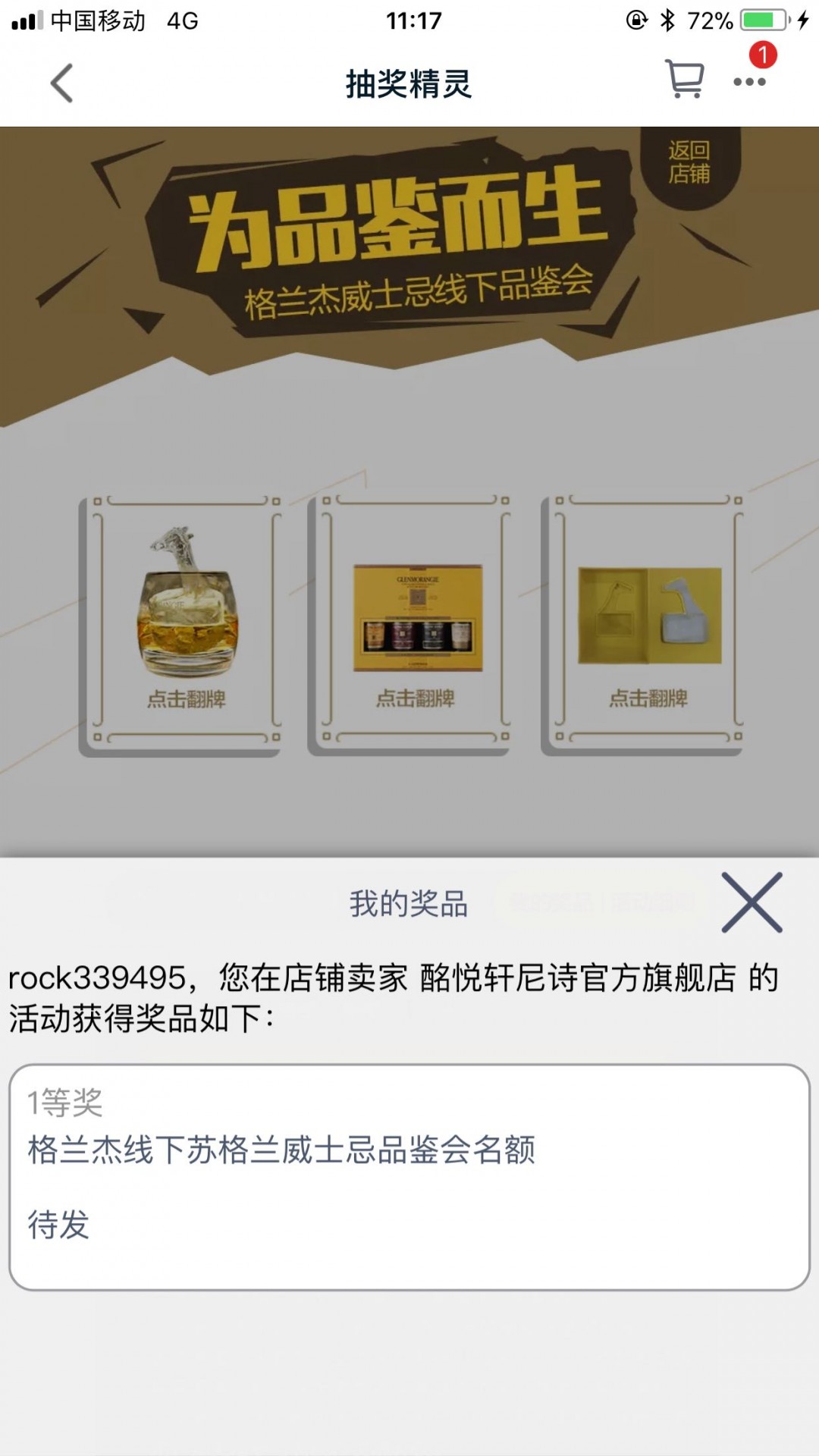
Task: Tap the 抽奖精灵 page title
Action: 409,83
